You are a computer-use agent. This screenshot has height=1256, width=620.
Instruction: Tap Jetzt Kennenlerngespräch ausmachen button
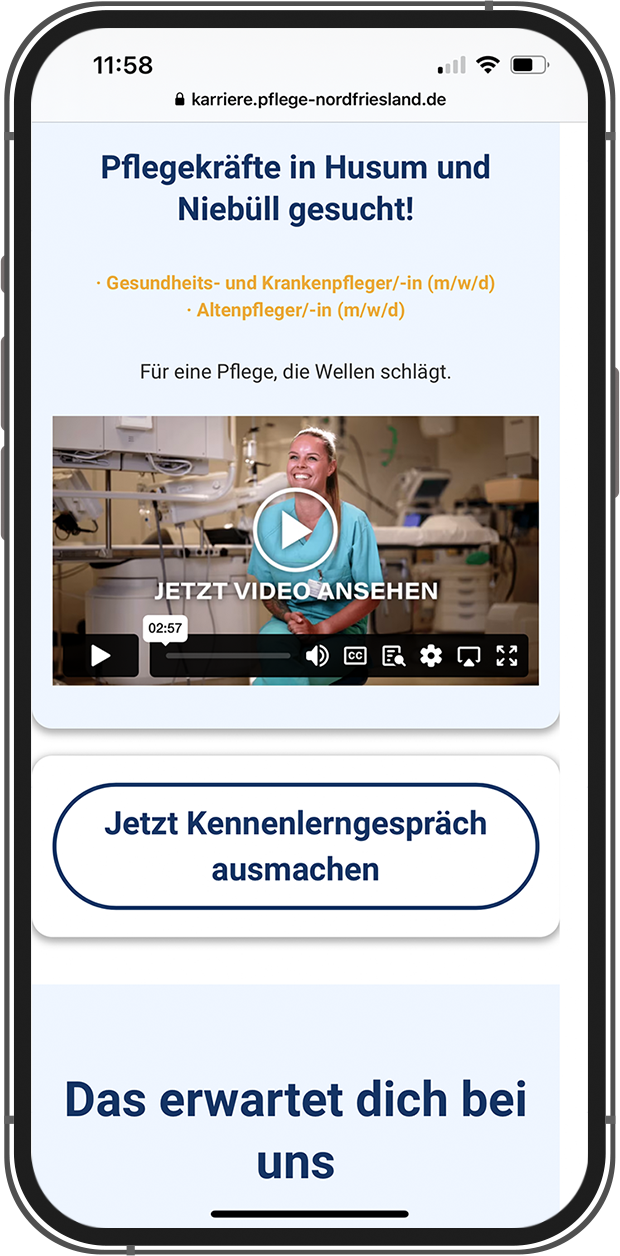295,846
